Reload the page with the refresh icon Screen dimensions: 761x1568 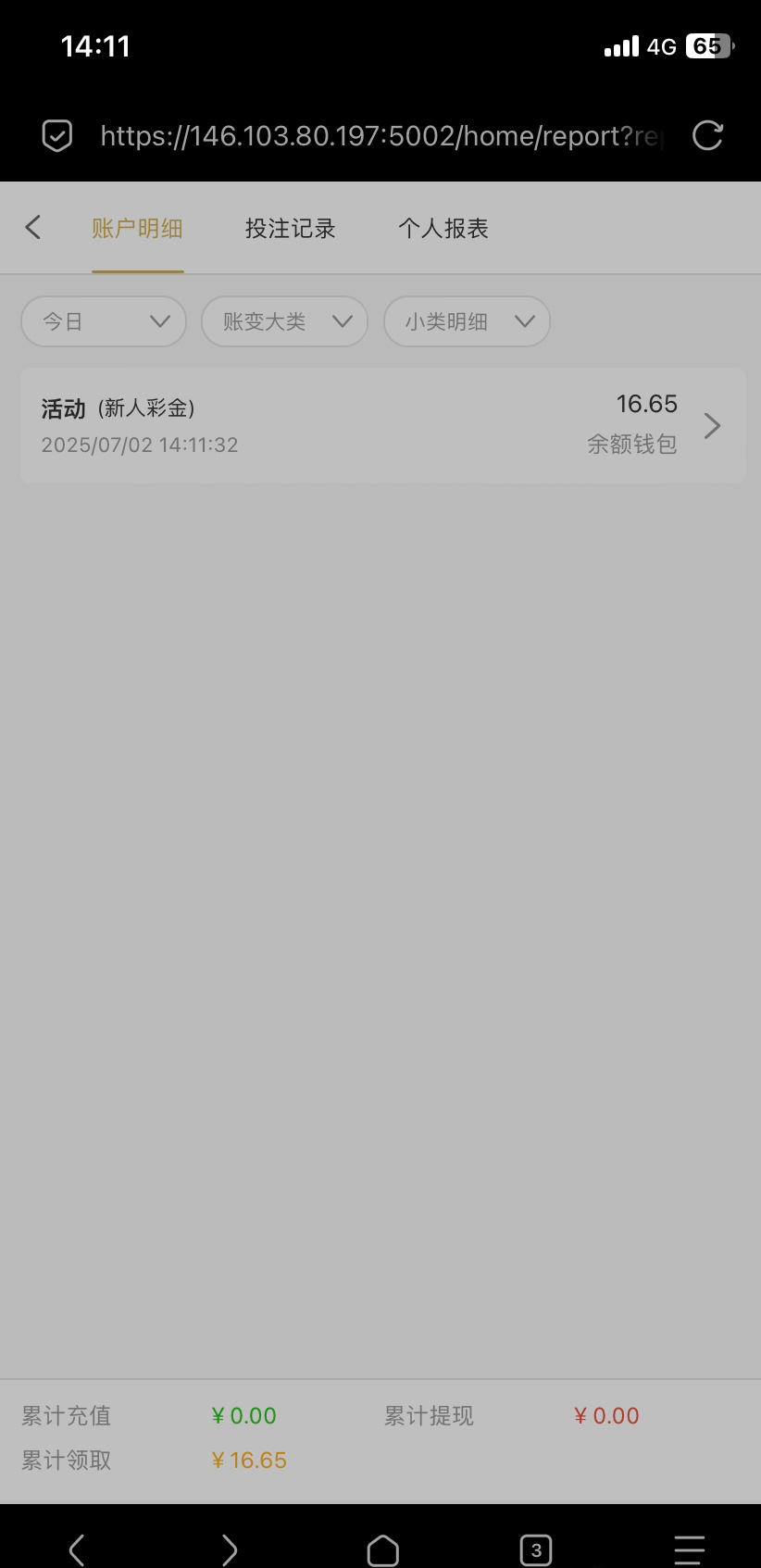[707, 136]
